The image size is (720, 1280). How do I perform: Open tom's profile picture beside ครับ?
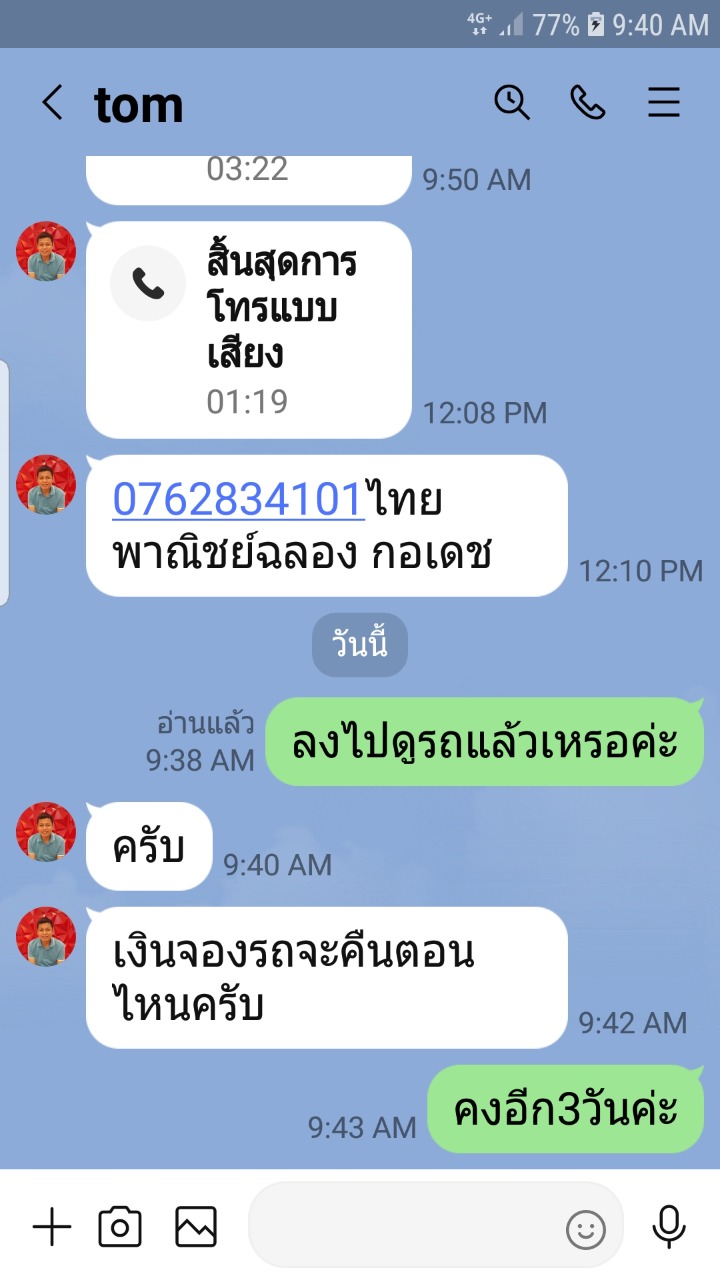click(46, 832)
